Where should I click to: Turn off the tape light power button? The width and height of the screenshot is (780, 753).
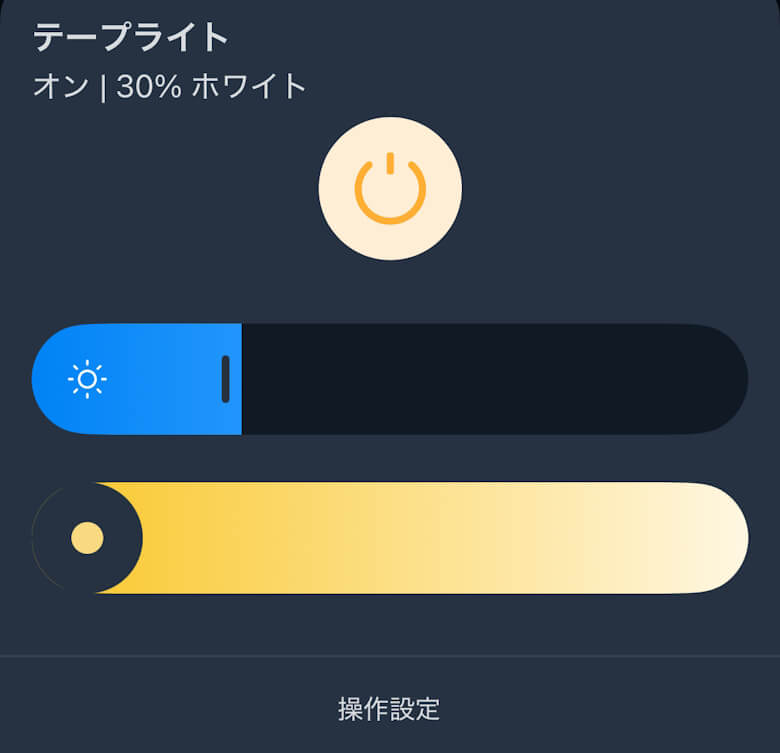pyautogui.click(x=390, y=188)
